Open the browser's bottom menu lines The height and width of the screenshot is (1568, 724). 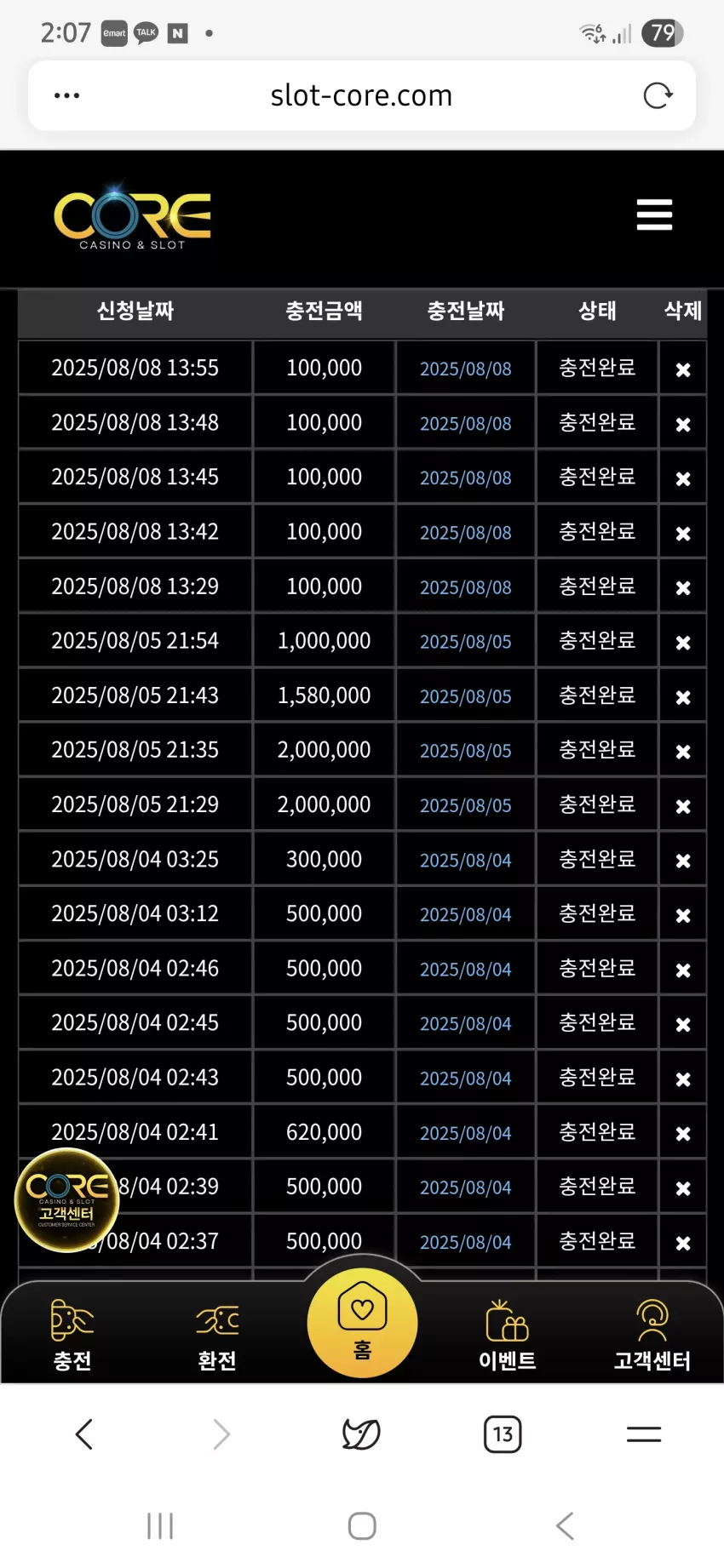[643, 1434]
